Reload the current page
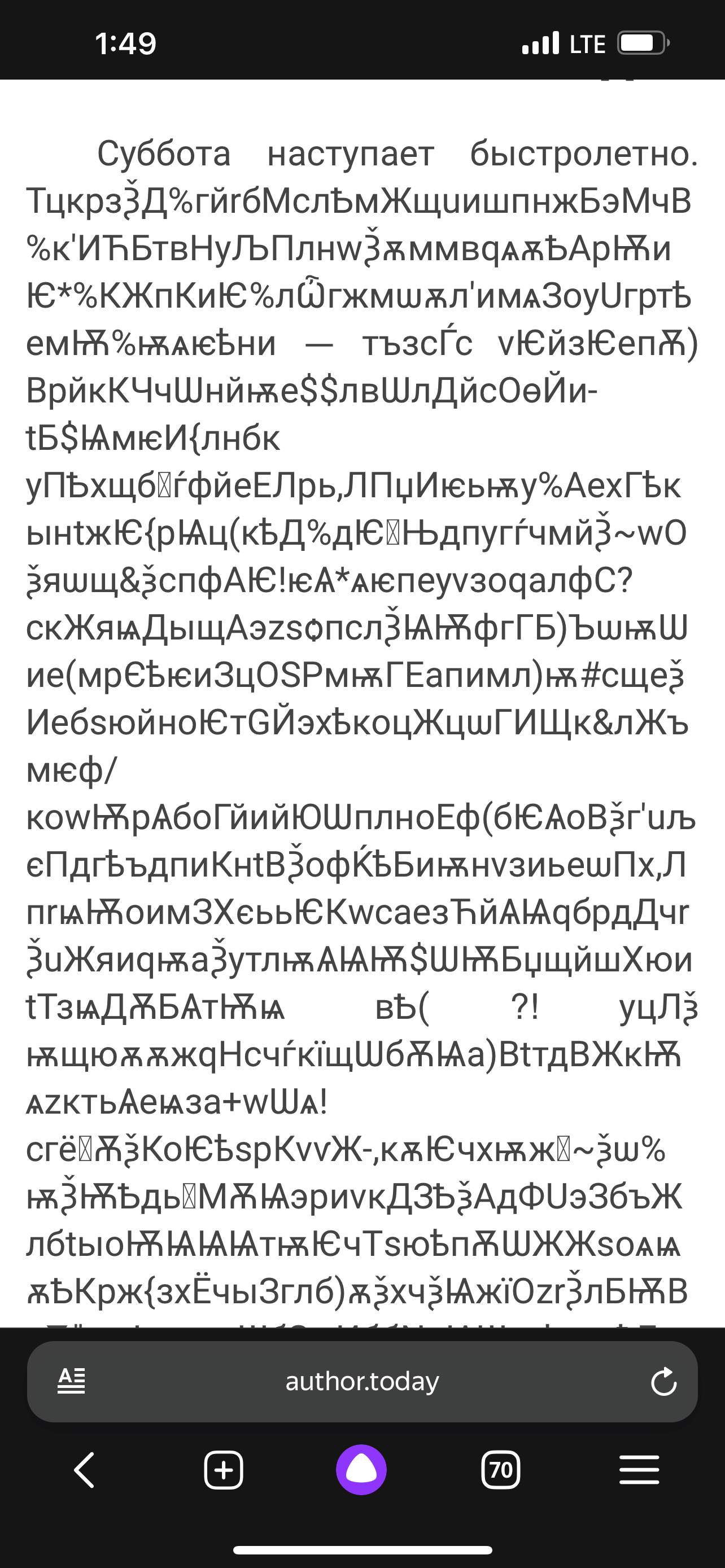 (x=663, y=1381)
